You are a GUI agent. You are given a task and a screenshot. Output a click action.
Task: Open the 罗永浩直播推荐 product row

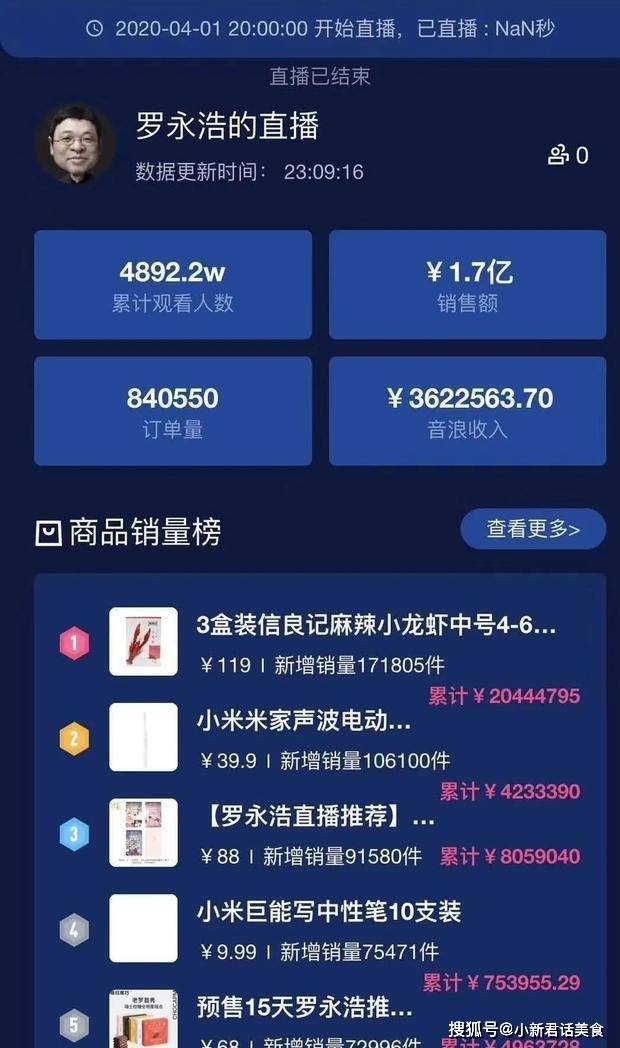click(x=320, y=833)
